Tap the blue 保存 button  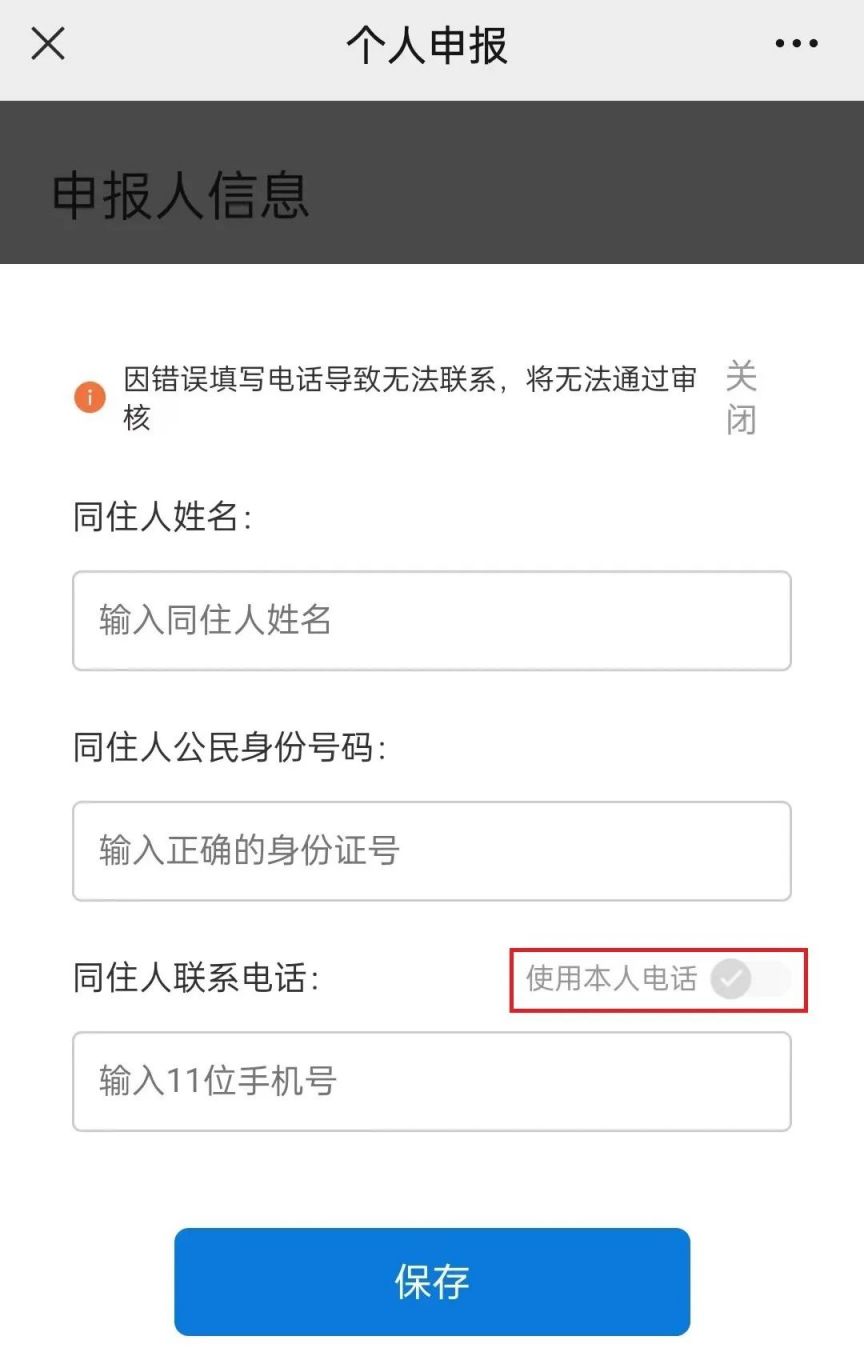click(432, 1282)
